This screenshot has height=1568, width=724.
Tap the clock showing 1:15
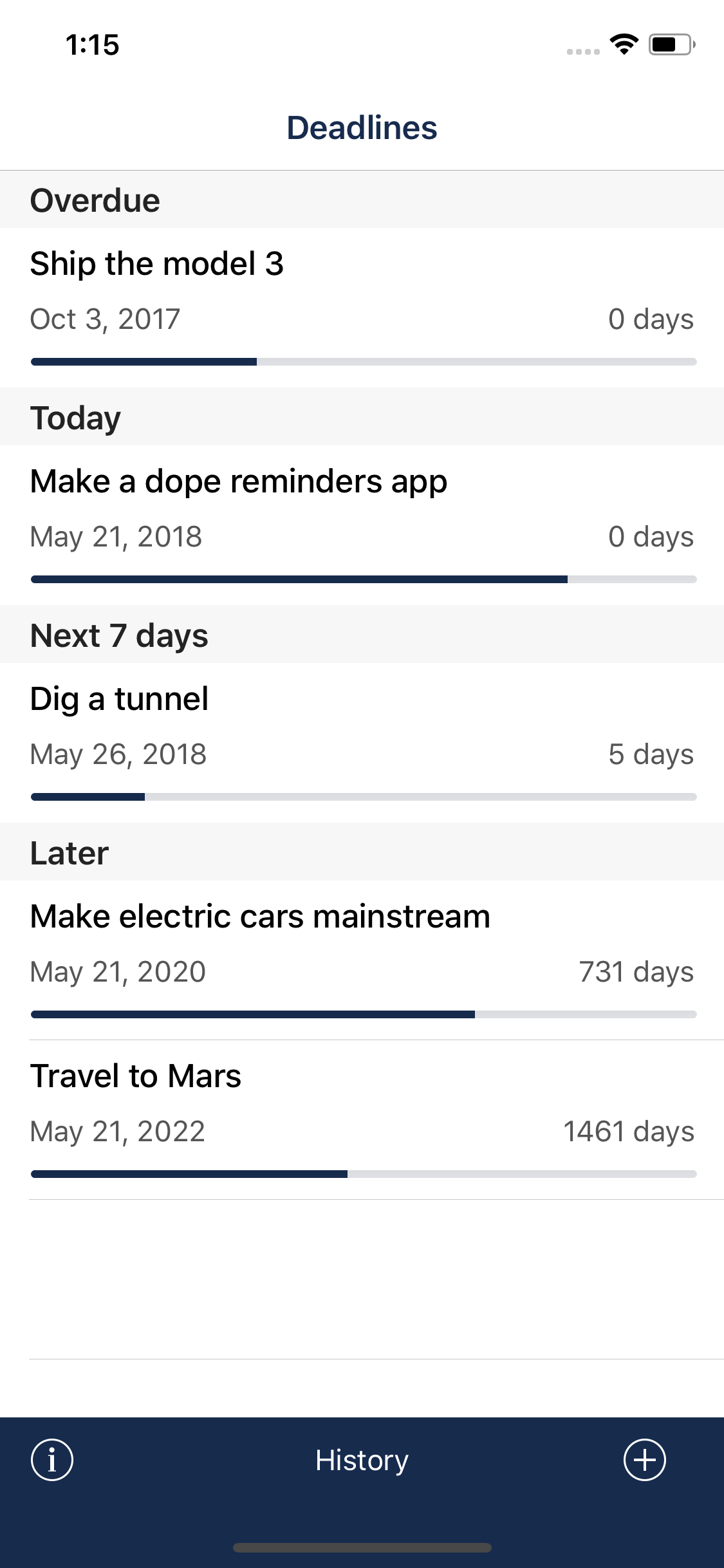[x=91, y=45]
